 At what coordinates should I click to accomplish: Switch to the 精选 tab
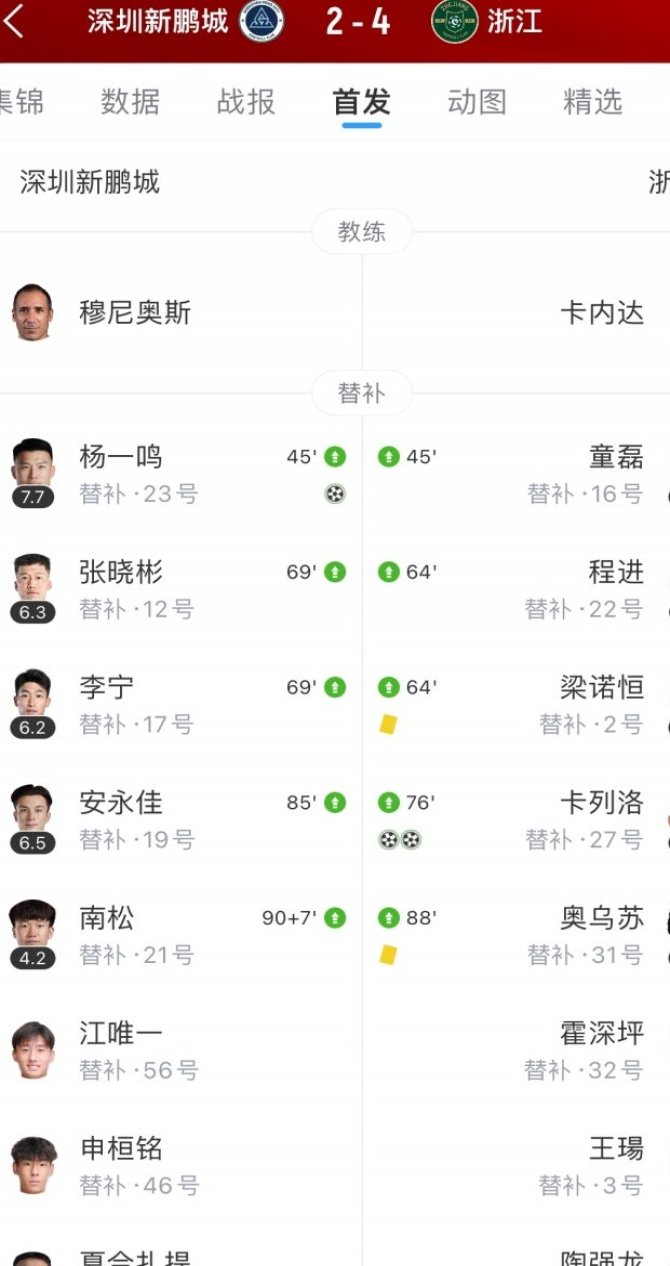pos(593,101)
